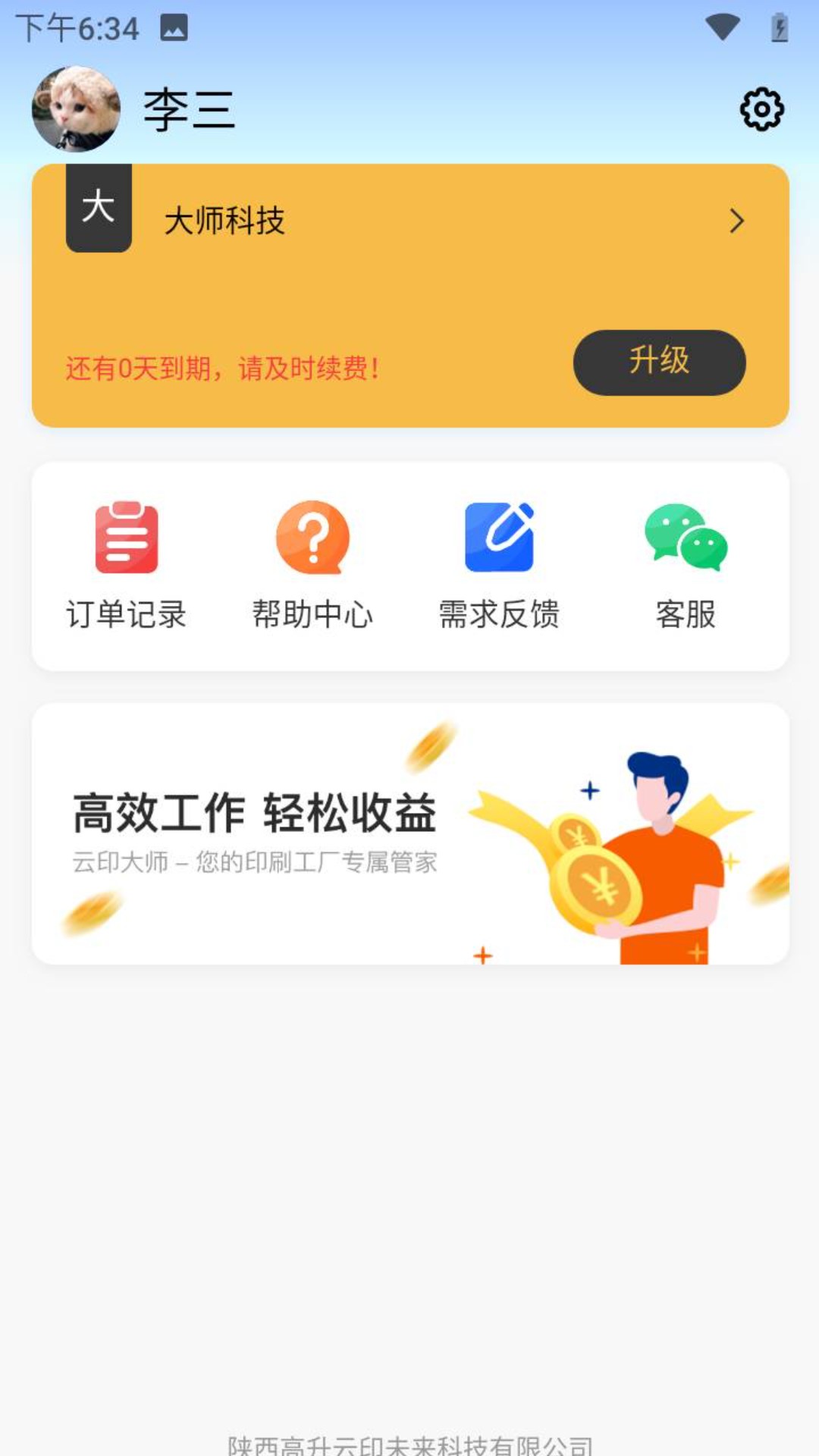The width and height of the screenshot is (819, 1456).
Task: Open the settings gear
Action: coord(761,109)
